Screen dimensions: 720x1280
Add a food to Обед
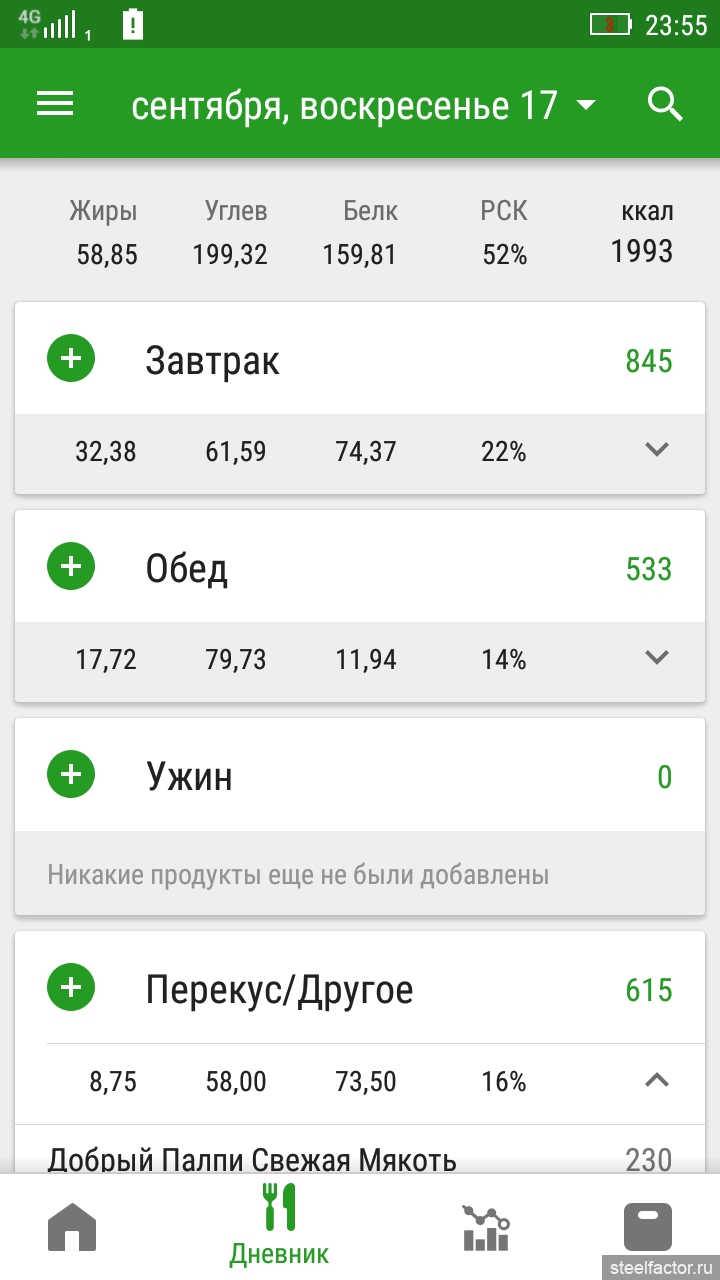click(x=71, y=567)
